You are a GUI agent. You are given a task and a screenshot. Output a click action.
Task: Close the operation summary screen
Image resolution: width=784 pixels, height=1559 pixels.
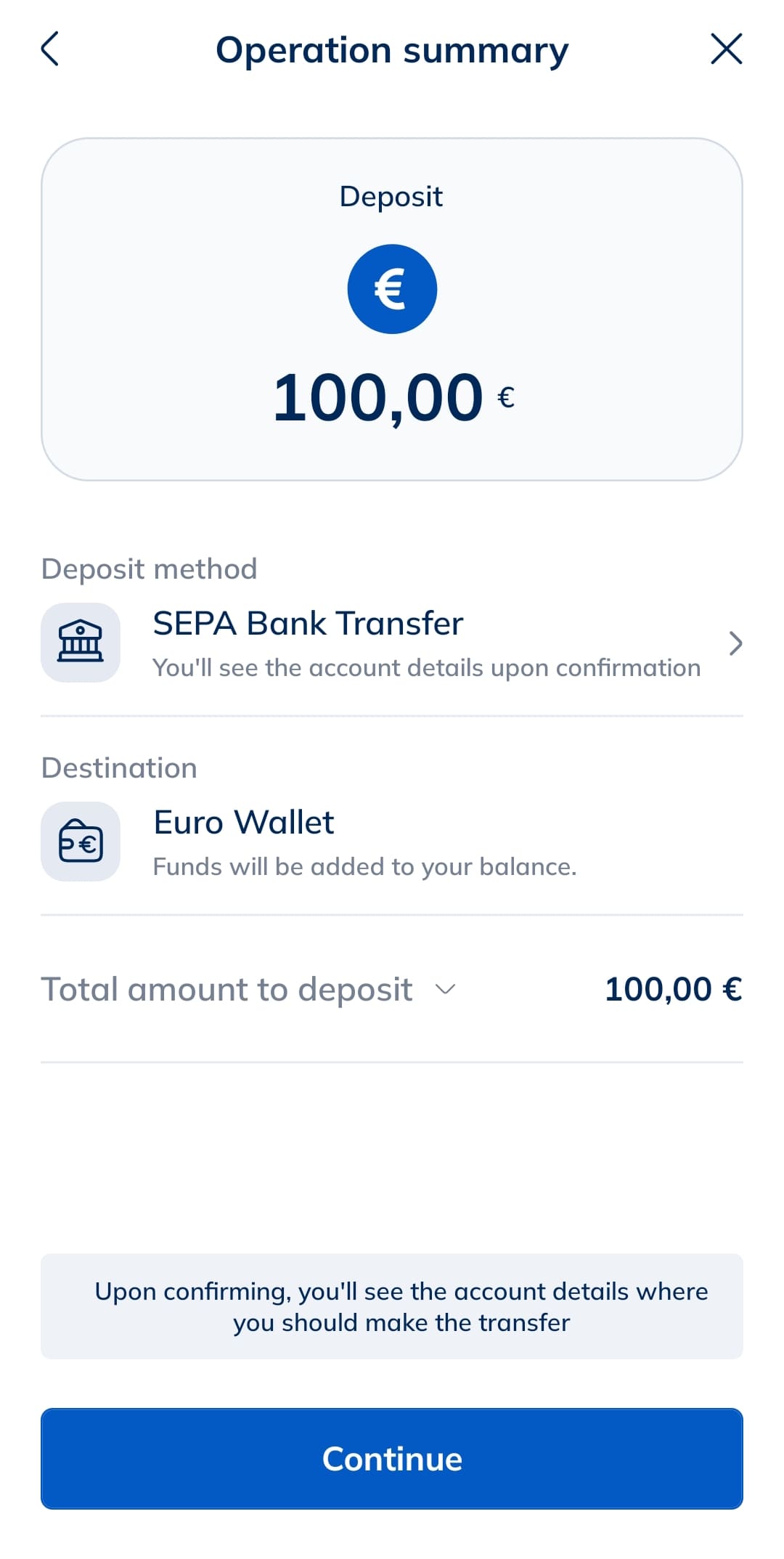726,49
